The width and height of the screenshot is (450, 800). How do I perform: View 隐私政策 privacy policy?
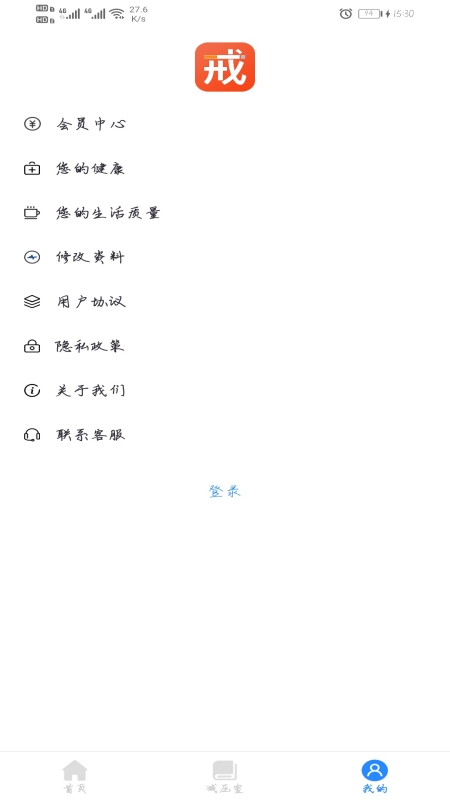tap(225, 346)
